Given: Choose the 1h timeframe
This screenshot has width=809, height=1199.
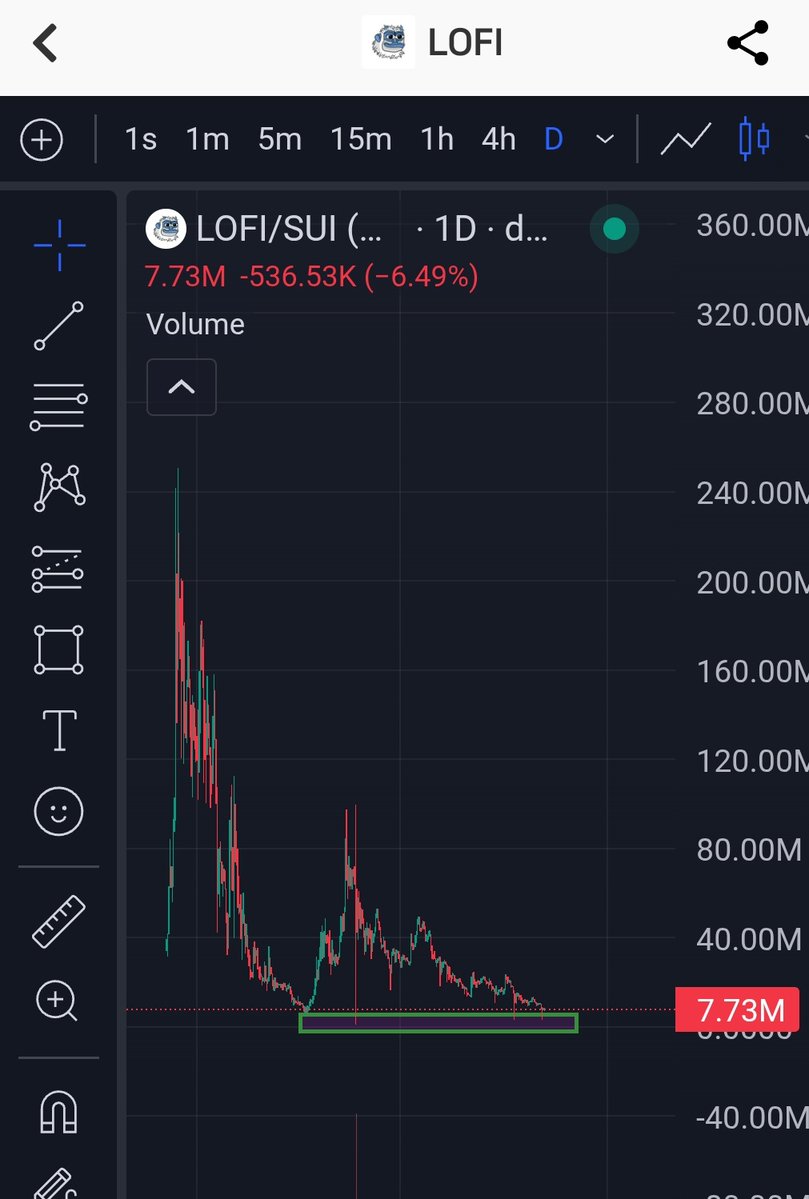Looking at the screenshot, I should point(437,139).
